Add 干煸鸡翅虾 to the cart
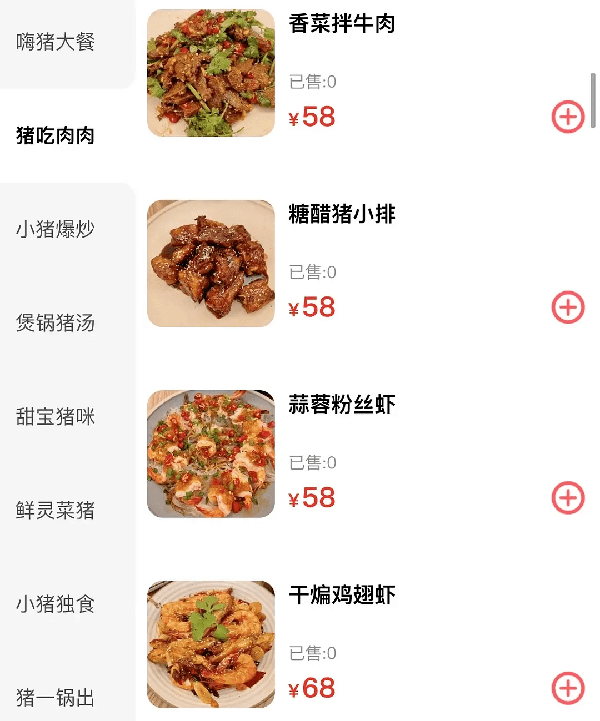600x721 pixels. tap(568, 688)
